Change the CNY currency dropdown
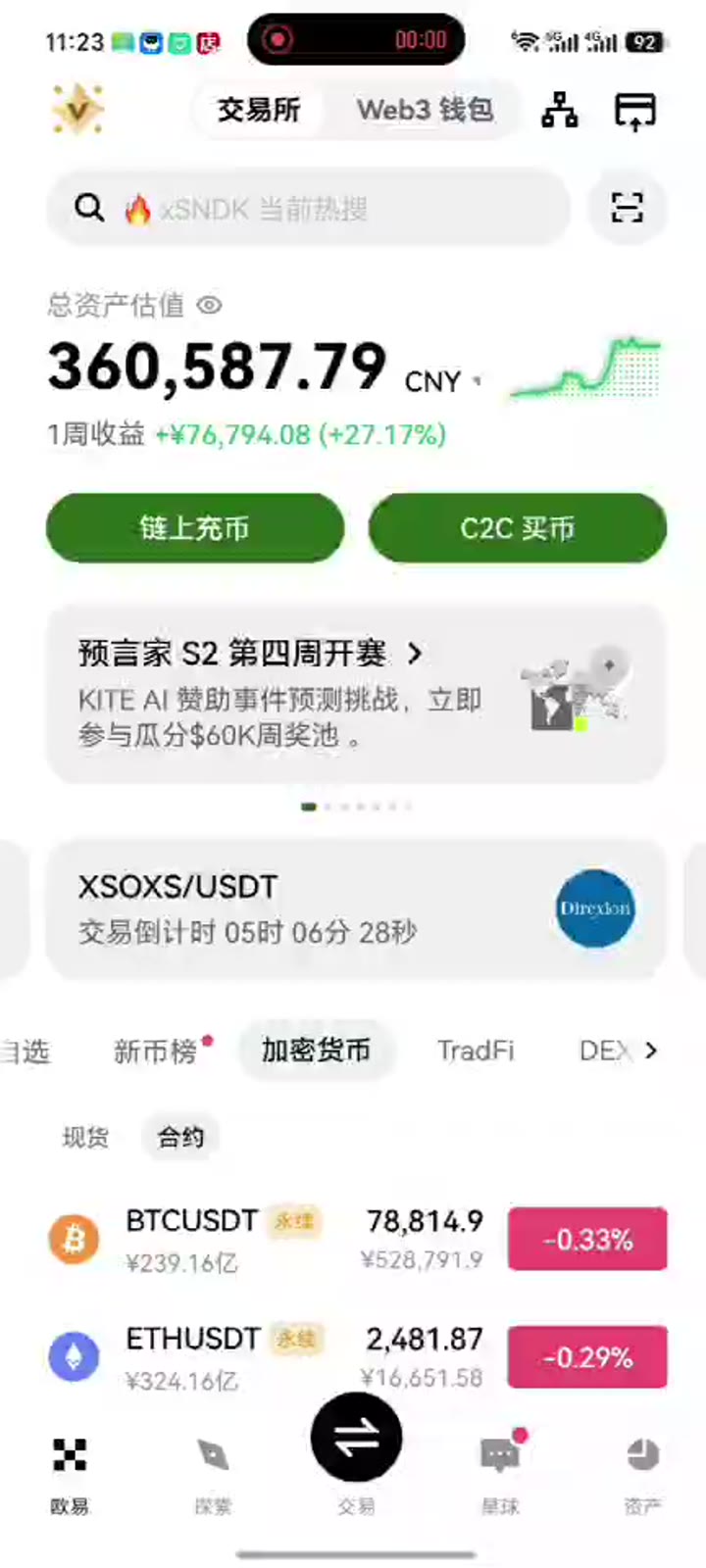706x1568 pixels. point(443,381)
